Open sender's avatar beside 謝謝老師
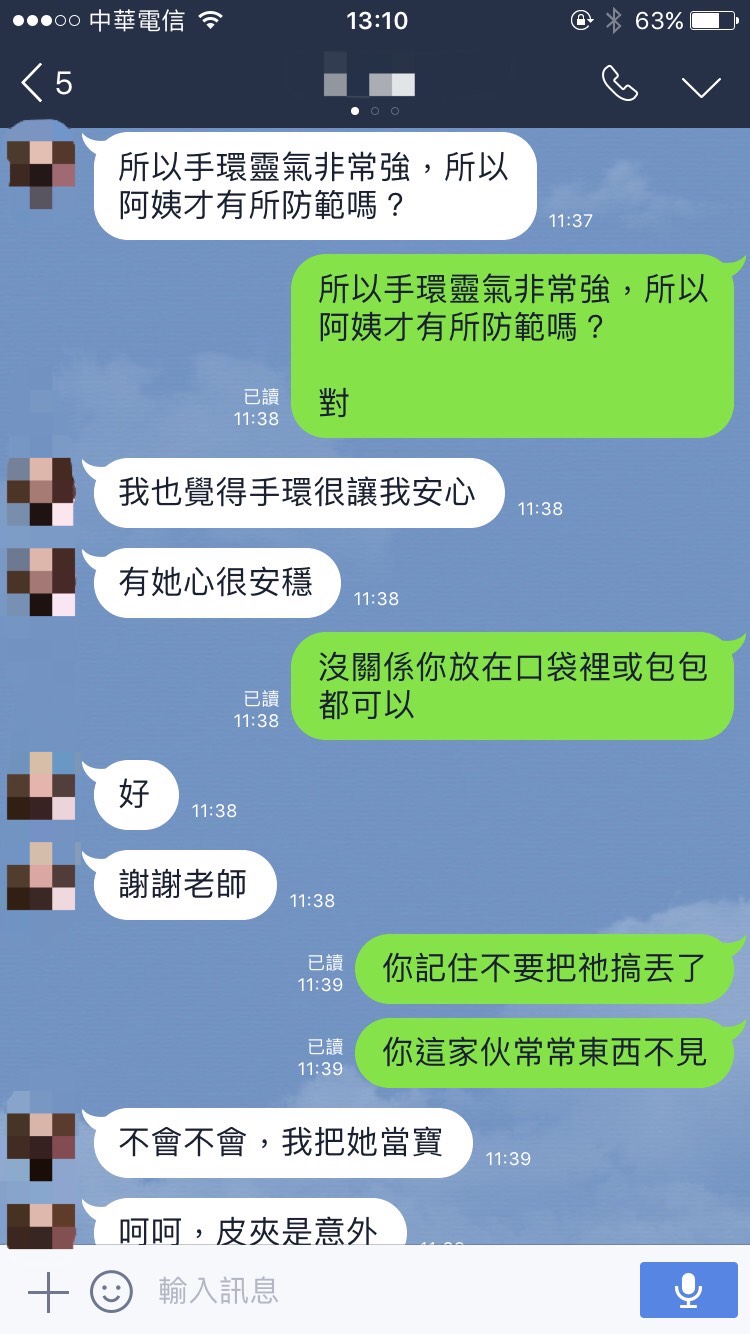The width and height of the screenshot is (750, 1334). [41, 876]
